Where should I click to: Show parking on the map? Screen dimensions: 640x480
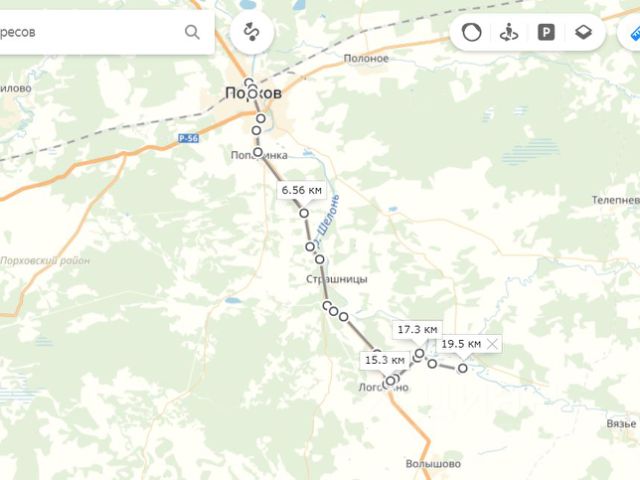point(546,33)
